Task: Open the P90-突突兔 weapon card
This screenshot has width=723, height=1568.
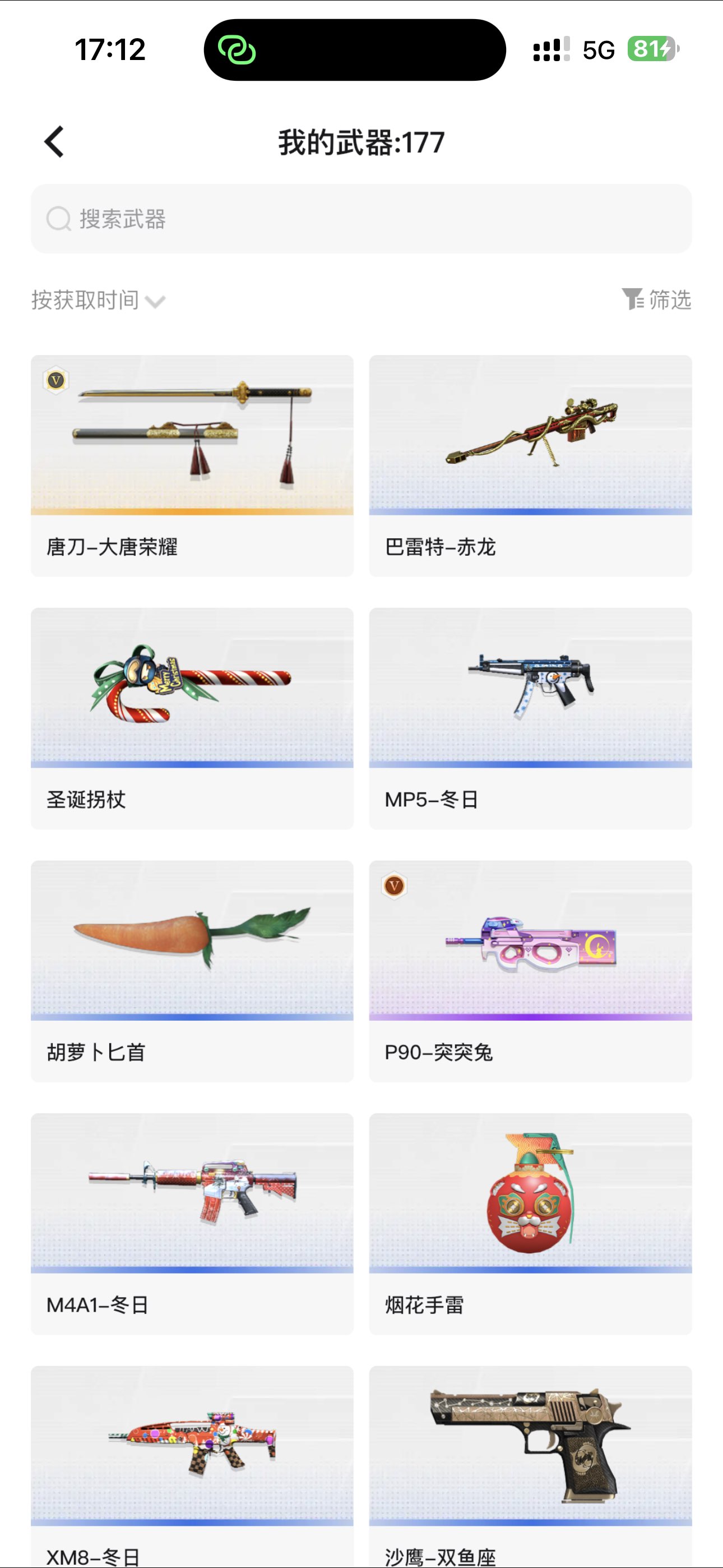Action: click(530, 970)
